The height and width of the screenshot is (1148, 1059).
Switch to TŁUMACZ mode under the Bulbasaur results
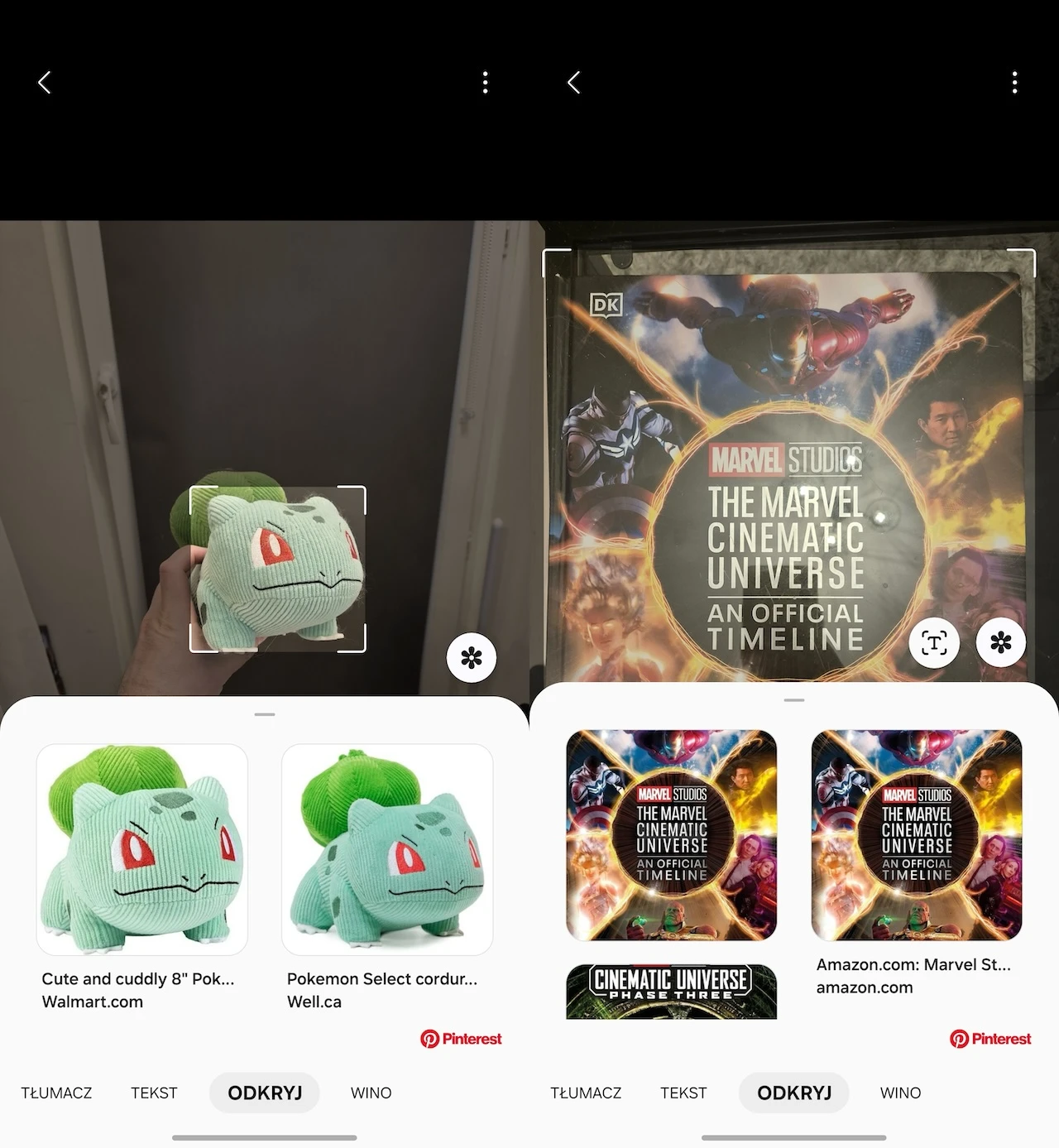click(56, 1093)
